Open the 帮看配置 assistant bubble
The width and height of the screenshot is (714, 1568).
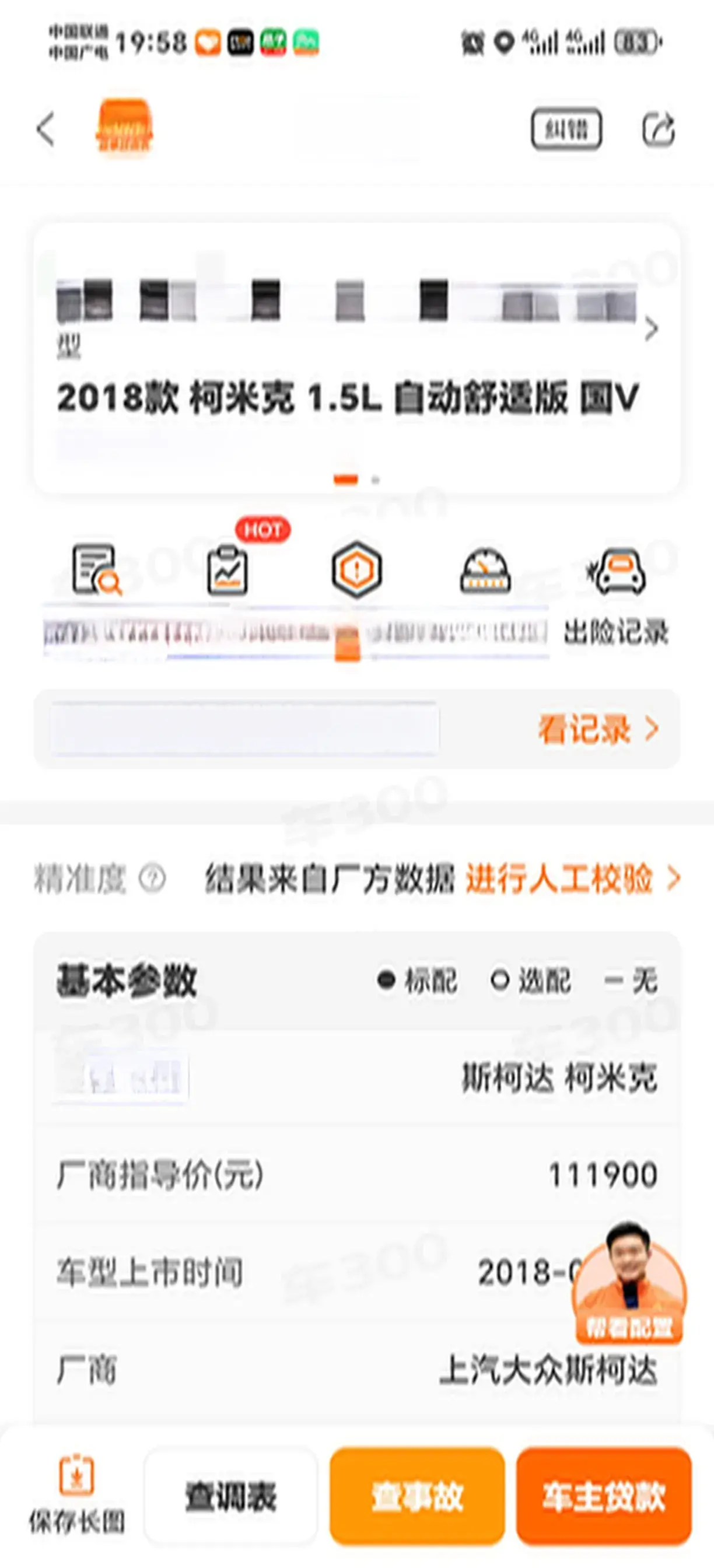pyautogui.click(x=629, y=1284)
